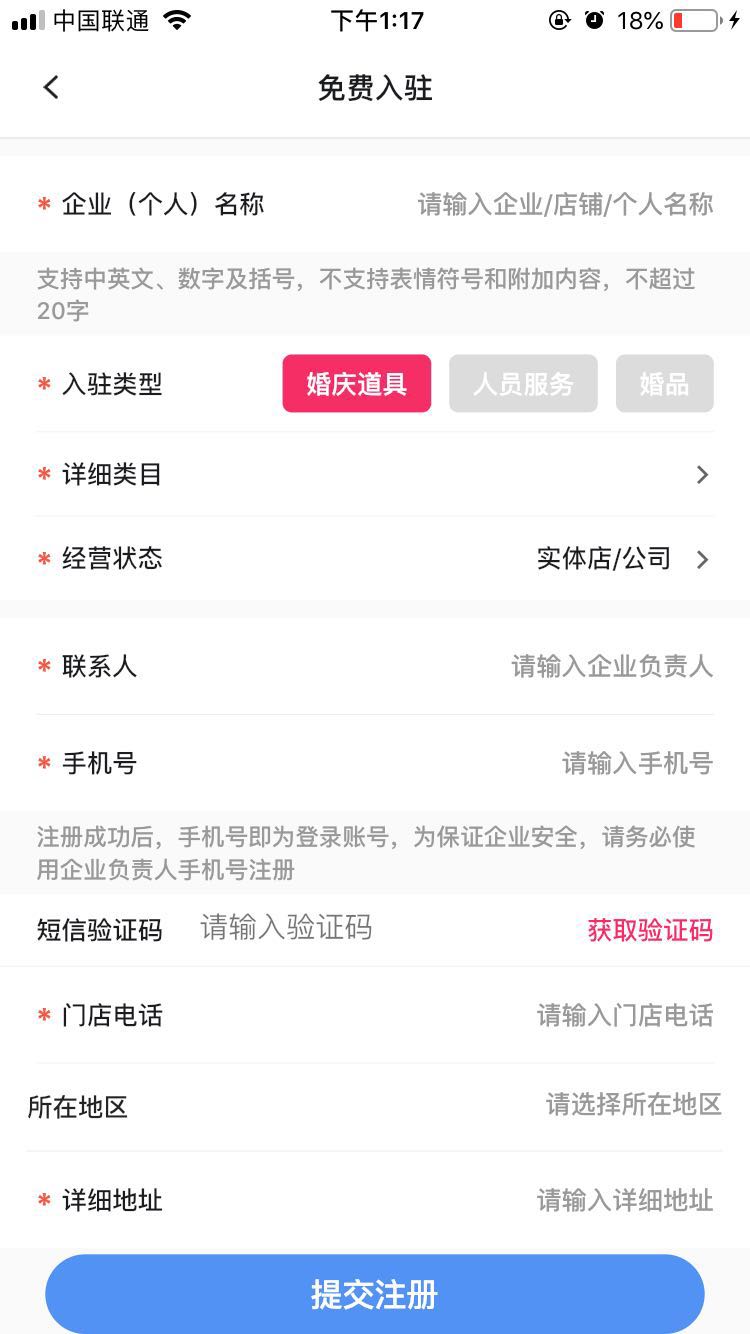Tap the 企业（个人）名称 input field
This screenshot has width=750, height=1334.
coord(564,205)
